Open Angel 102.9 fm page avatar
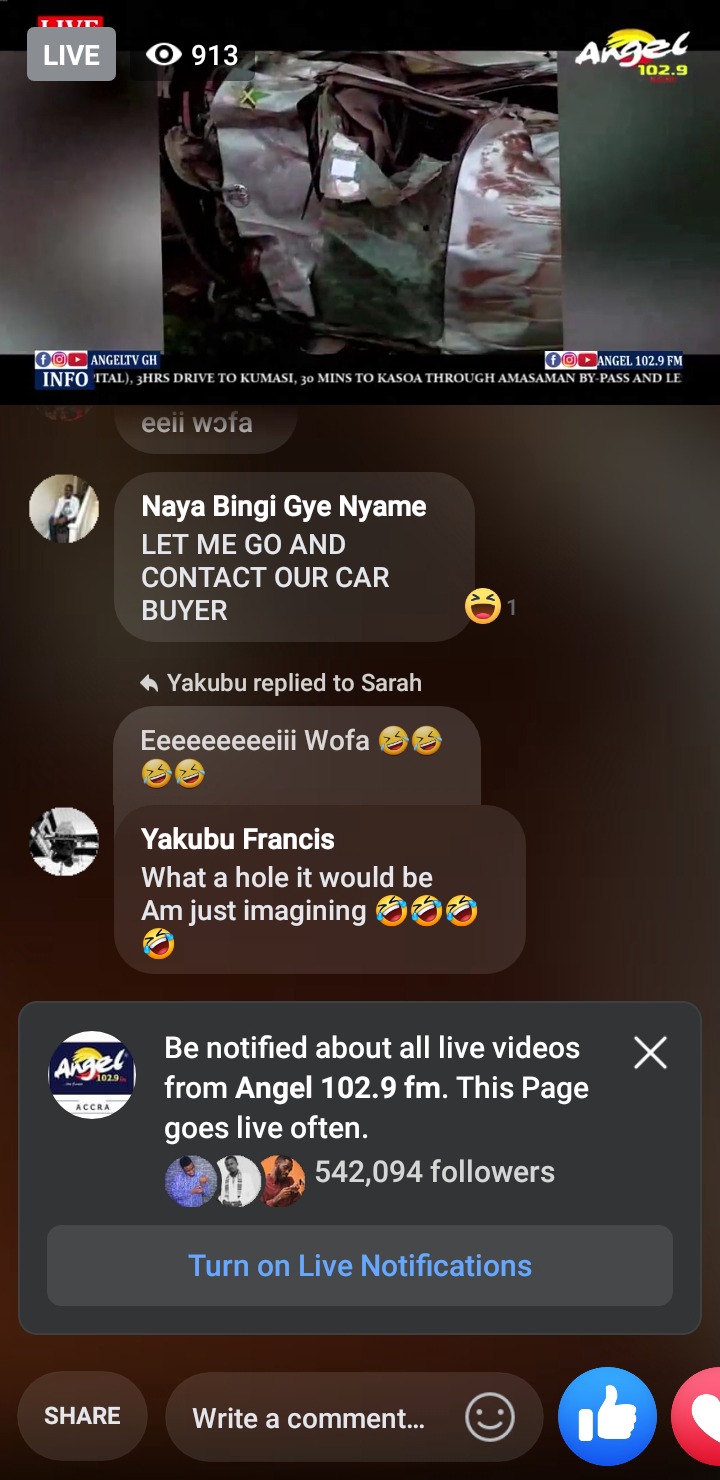Image resolution: width=720 pixels, height=1480 pixels. [x=92, y=1075]
